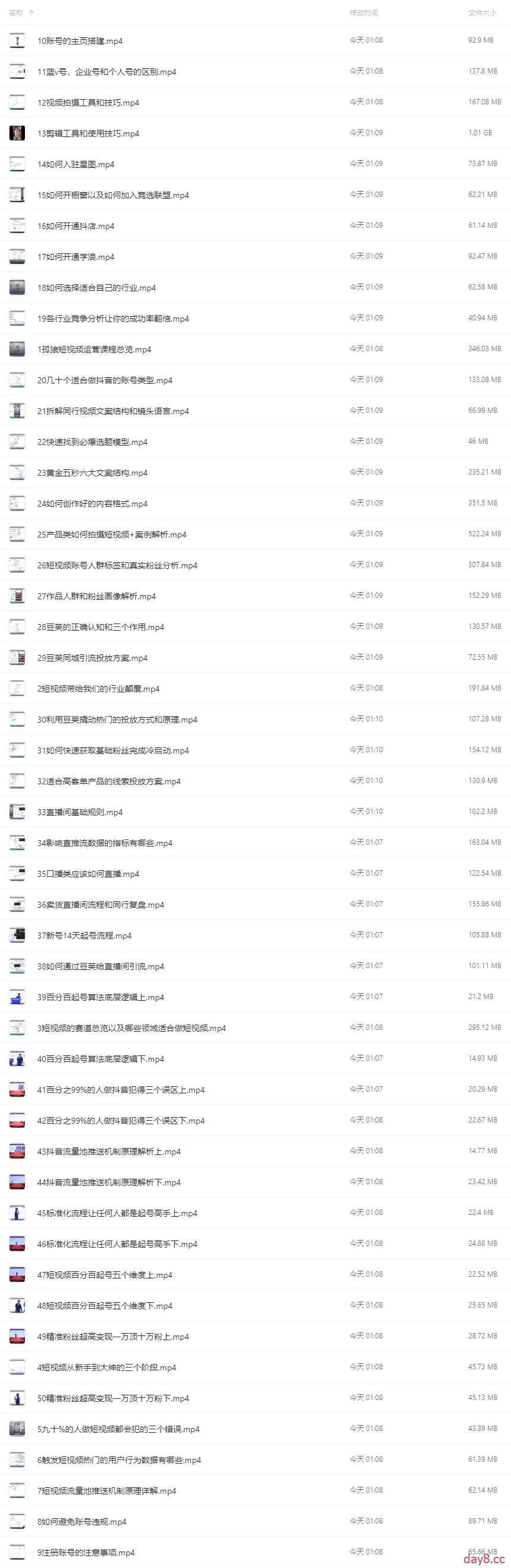Open 43抖音流量池推送机制原理解析上.mp4
This screenshot has width=511, height=1568.
[109, 1152]
